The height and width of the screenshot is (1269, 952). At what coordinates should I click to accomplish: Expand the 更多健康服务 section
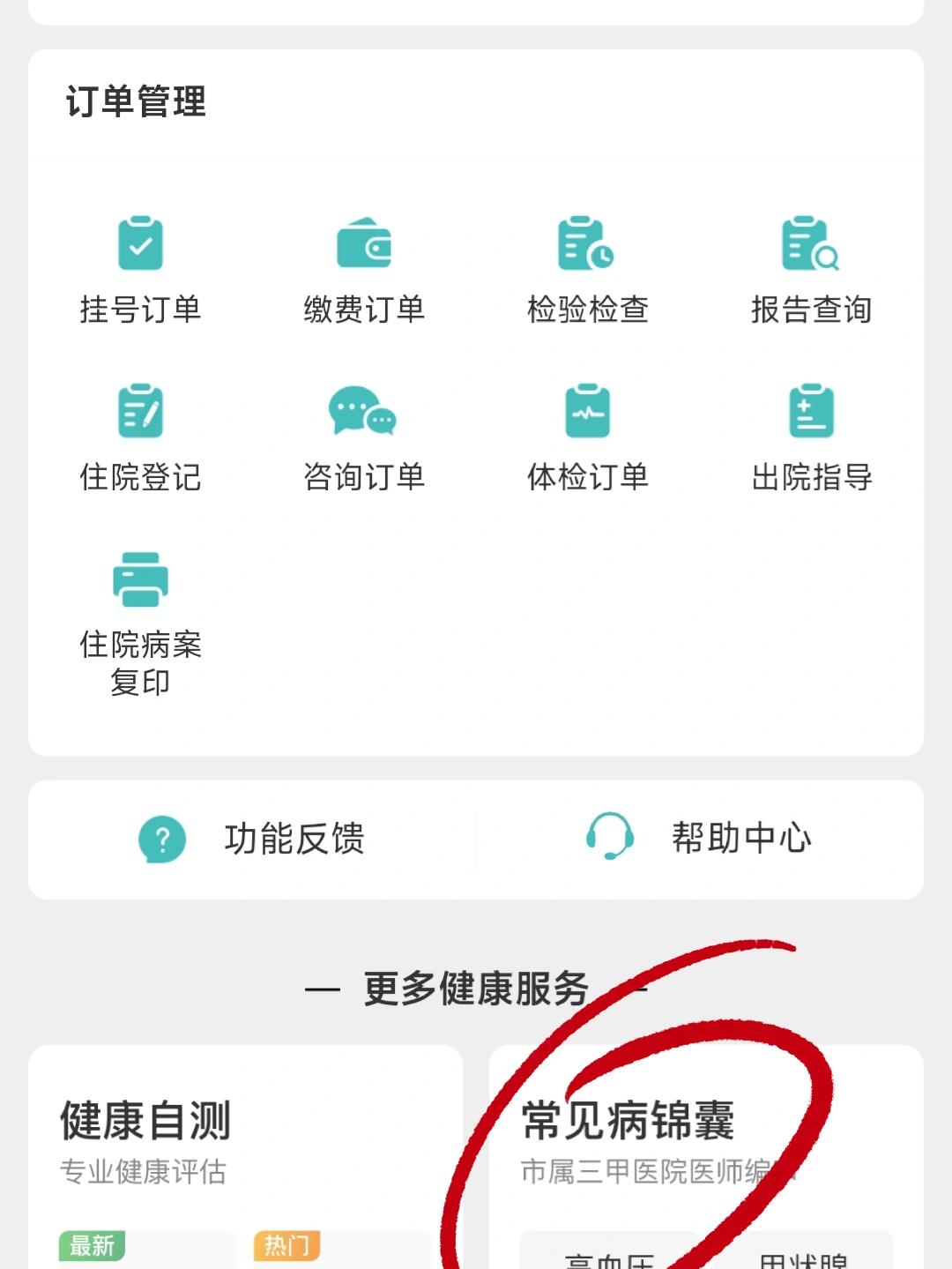click(476, 989)
